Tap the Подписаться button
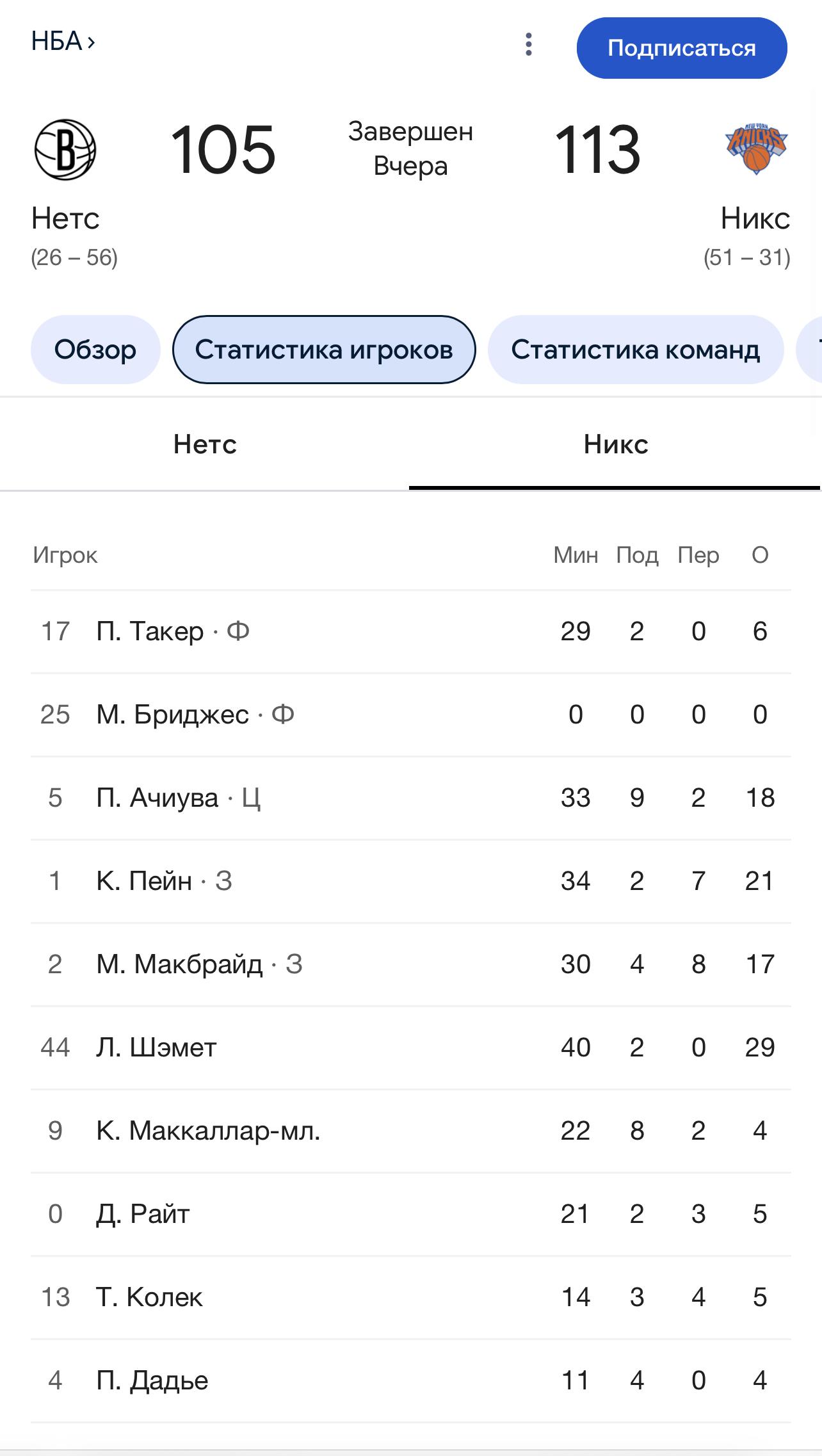Image resolution: width=822 pixels, height=1456 pixels. (x=681, y=48)
